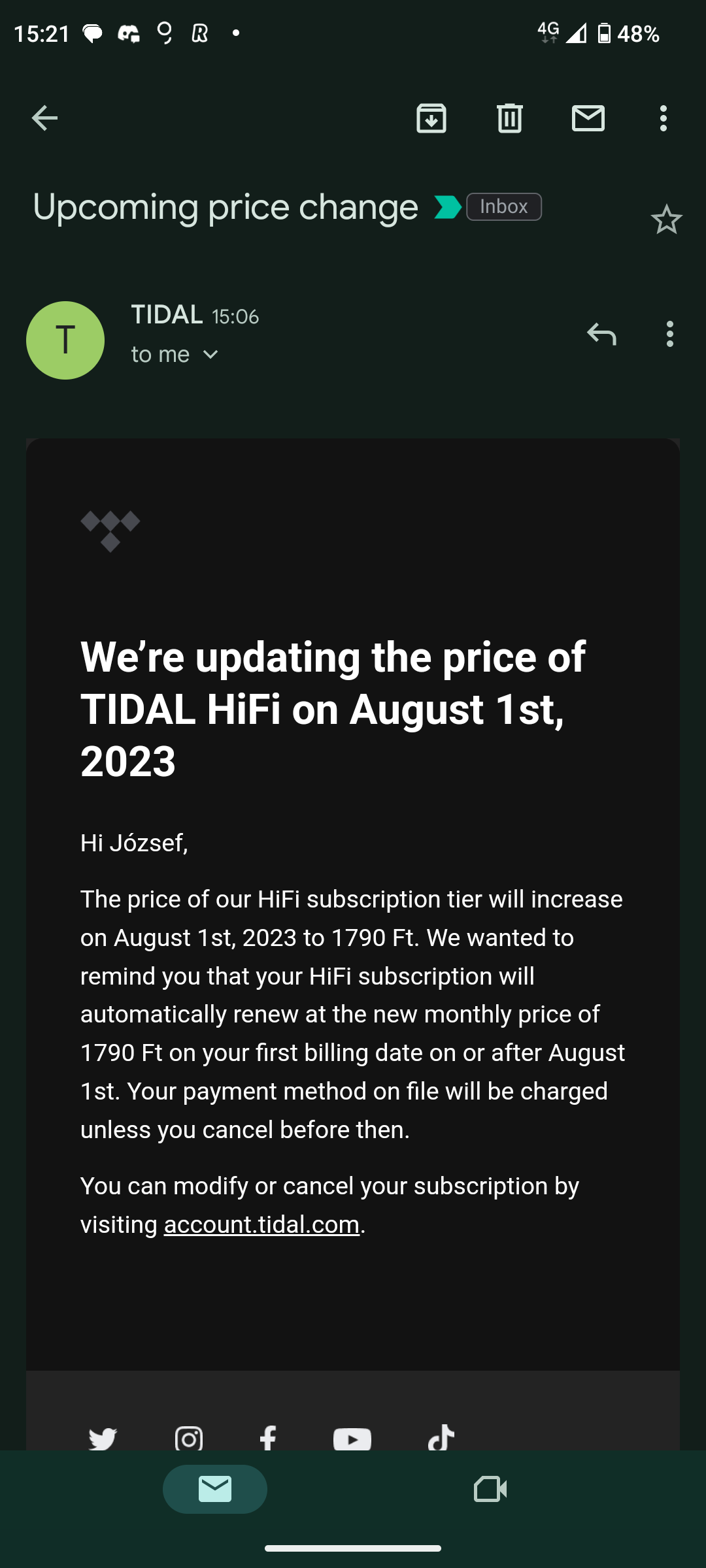This screenshot has width=706, height=1568.
Task: Open TIDAL's YouTube link
Action: pyautogui.click(x=352, y=1438)
